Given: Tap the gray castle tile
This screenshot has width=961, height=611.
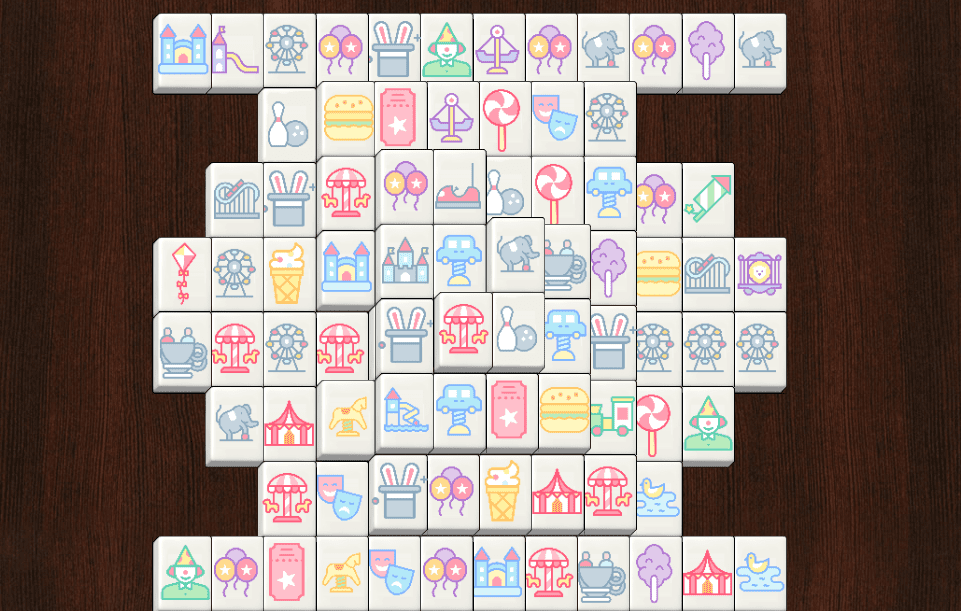Looking at the screenshot, I should pos(405,261).
